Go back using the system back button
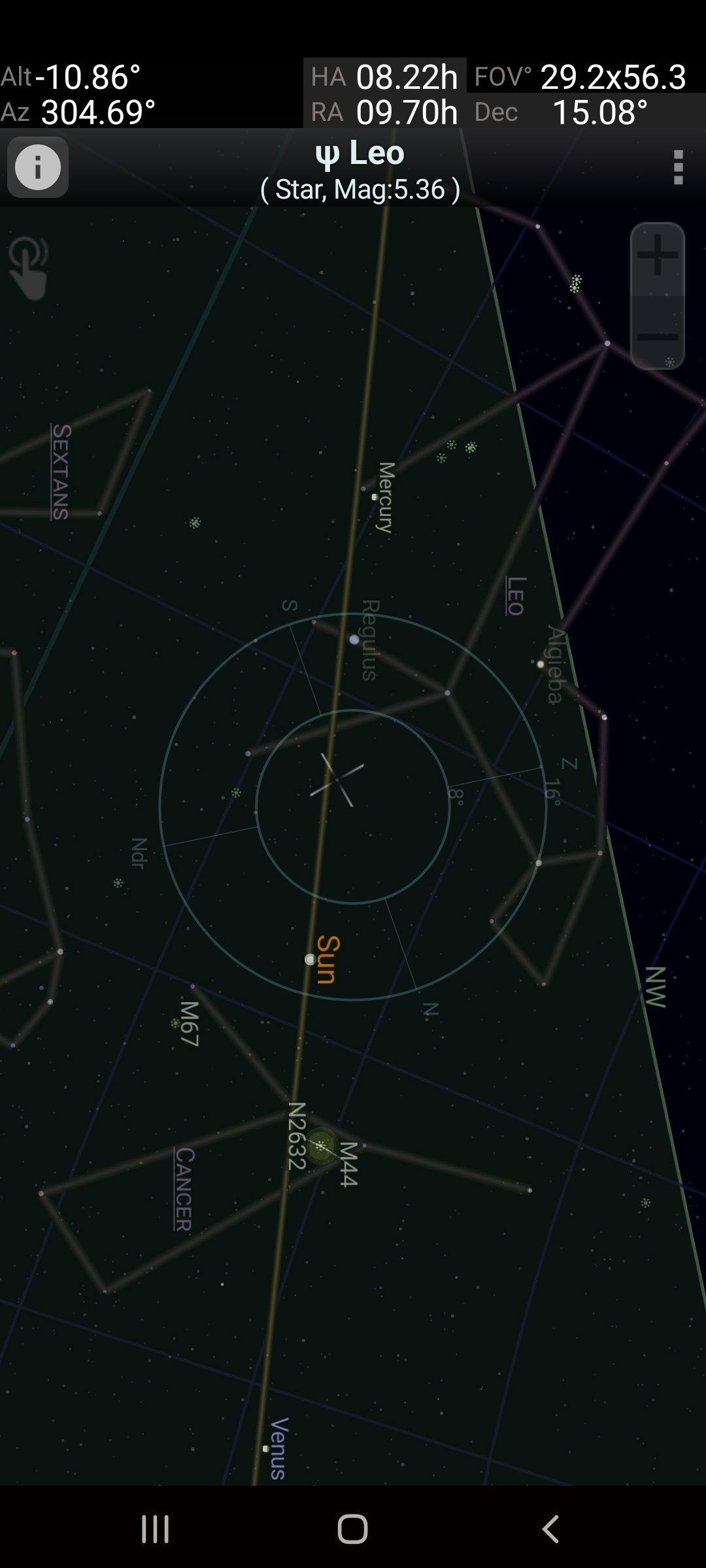 point(550,1529)
